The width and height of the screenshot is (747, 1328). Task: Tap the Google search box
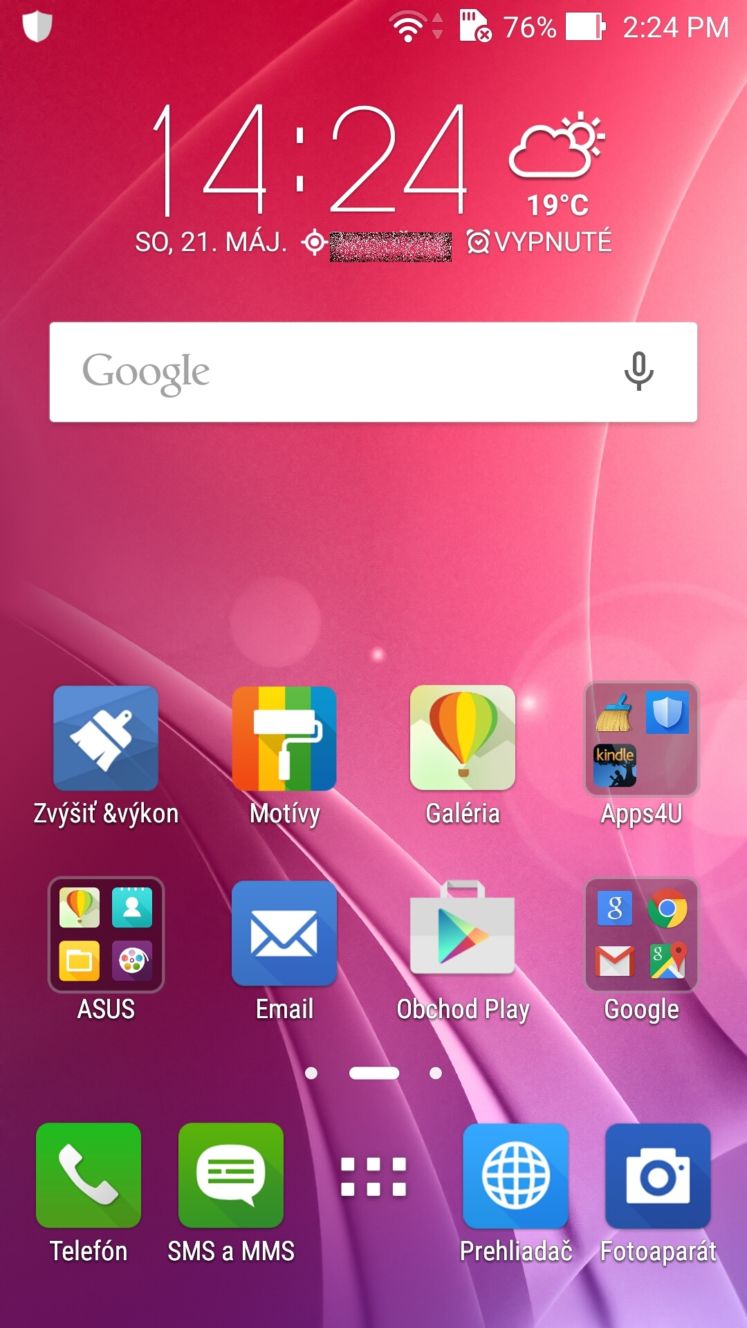(373, 372)
